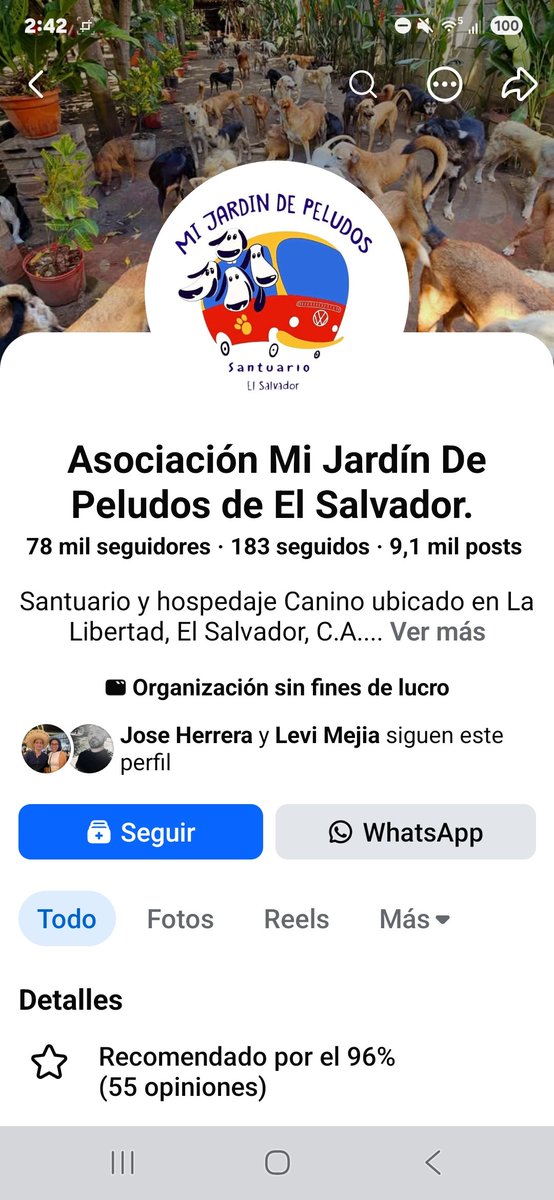Image resolution: width=554 pixels, height=1200 pixels.
Task: Open the 55 opiniones recommendations row
Action: click(x=277, y=1072)
